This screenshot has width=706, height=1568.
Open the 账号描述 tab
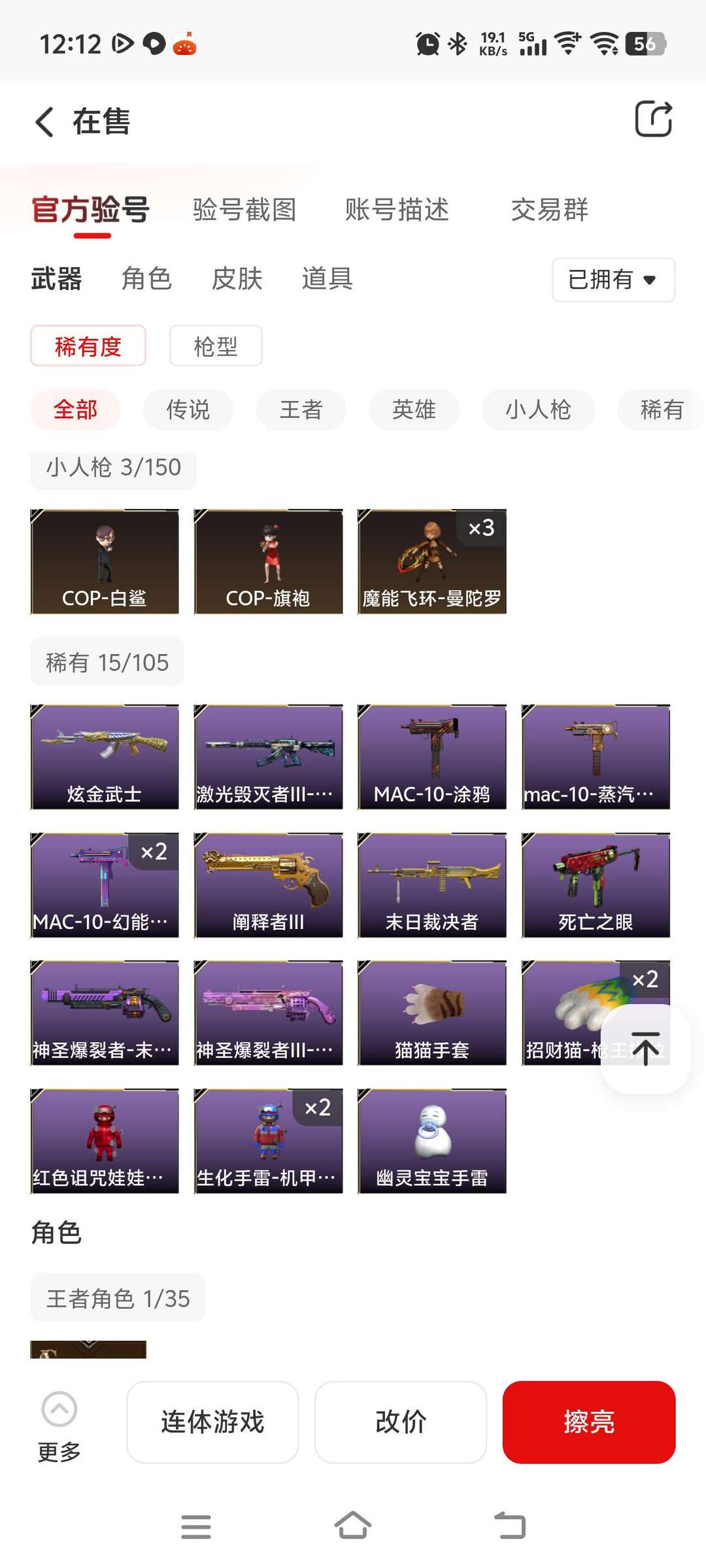coord(397,210)
